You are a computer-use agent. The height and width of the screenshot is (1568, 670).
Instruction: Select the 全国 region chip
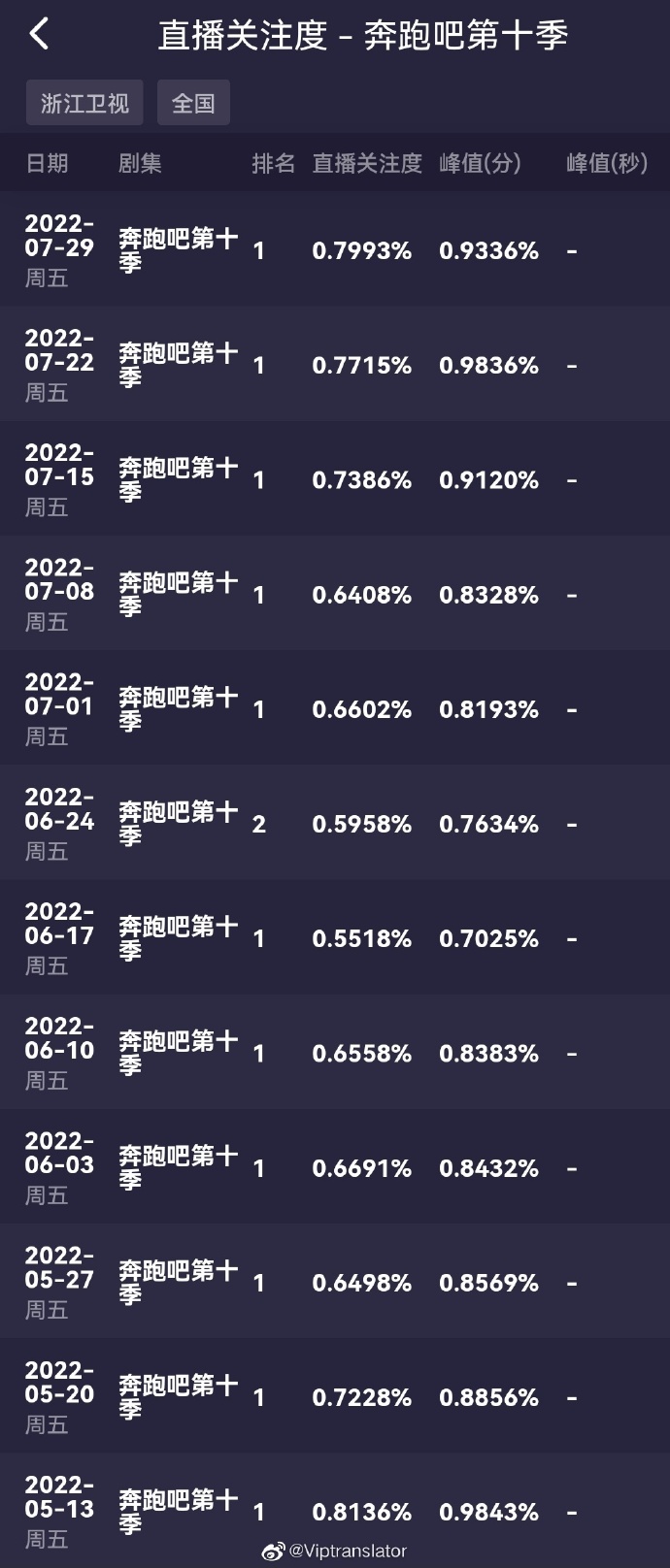tap(193, 103)
